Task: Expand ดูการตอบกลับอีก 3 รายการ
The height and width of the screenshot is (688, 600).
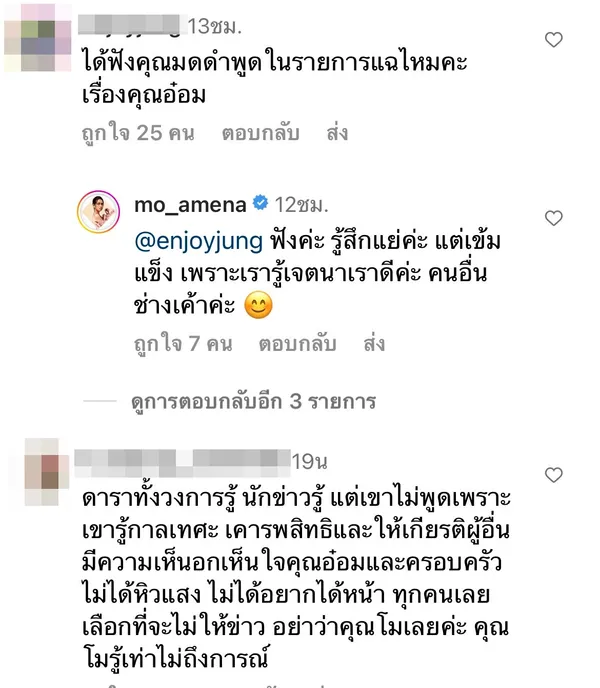Action: 254,402
